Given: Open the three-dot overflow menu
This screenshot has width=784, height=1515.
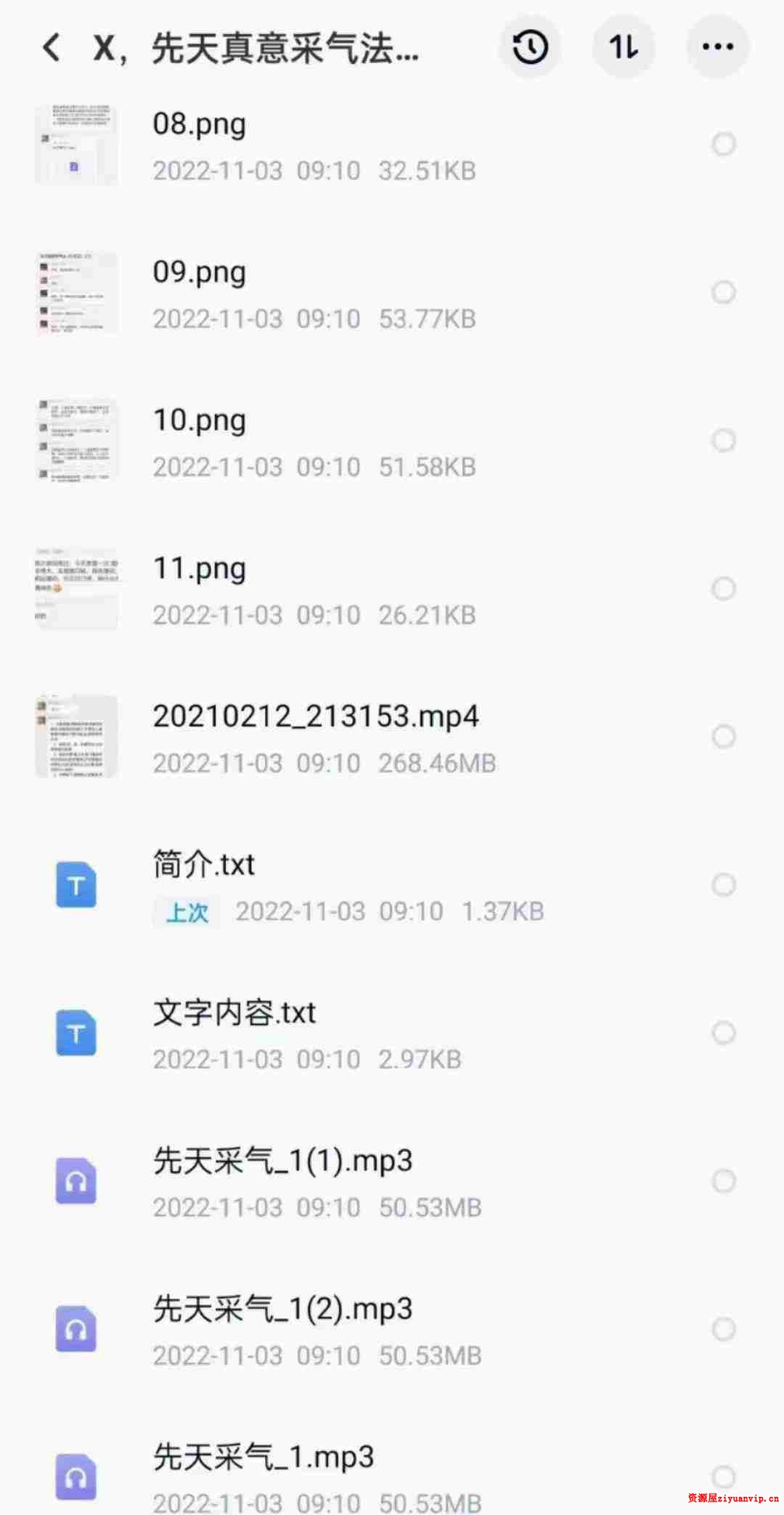Looking at the screenshot, I should [717, 48].
